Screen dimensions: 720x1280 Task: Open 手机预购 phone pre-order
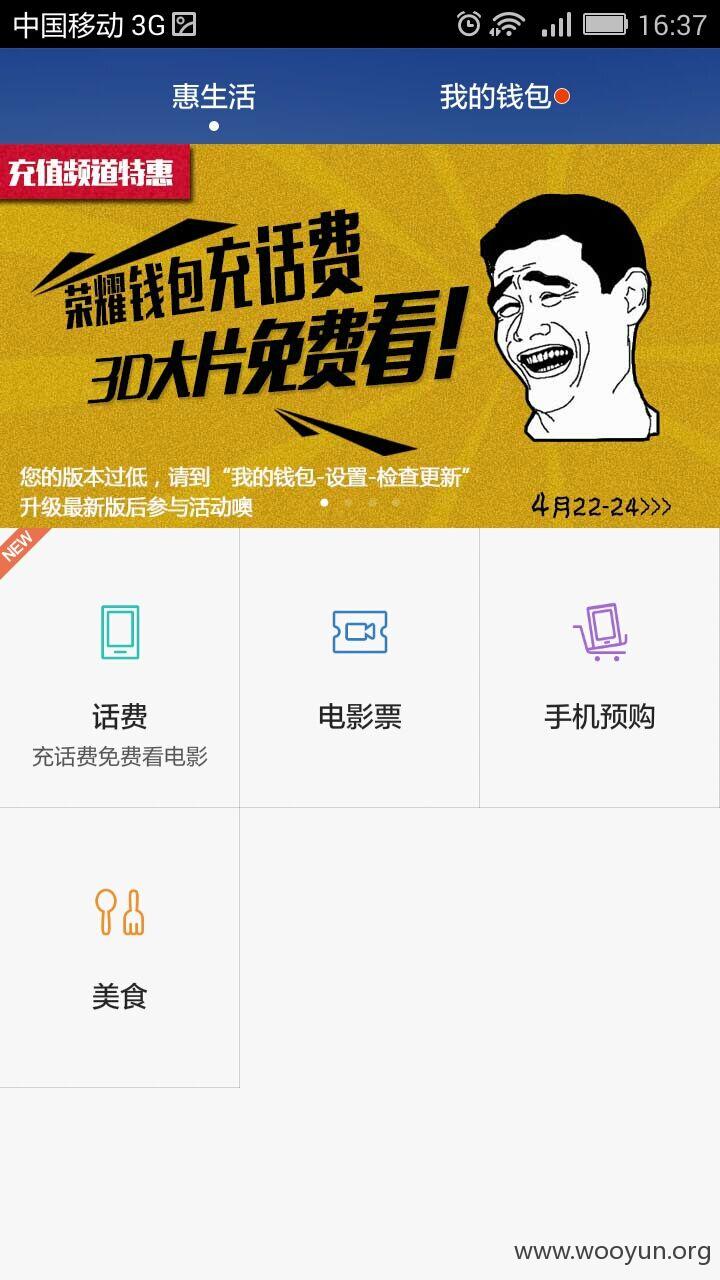(x=600, y=668)
